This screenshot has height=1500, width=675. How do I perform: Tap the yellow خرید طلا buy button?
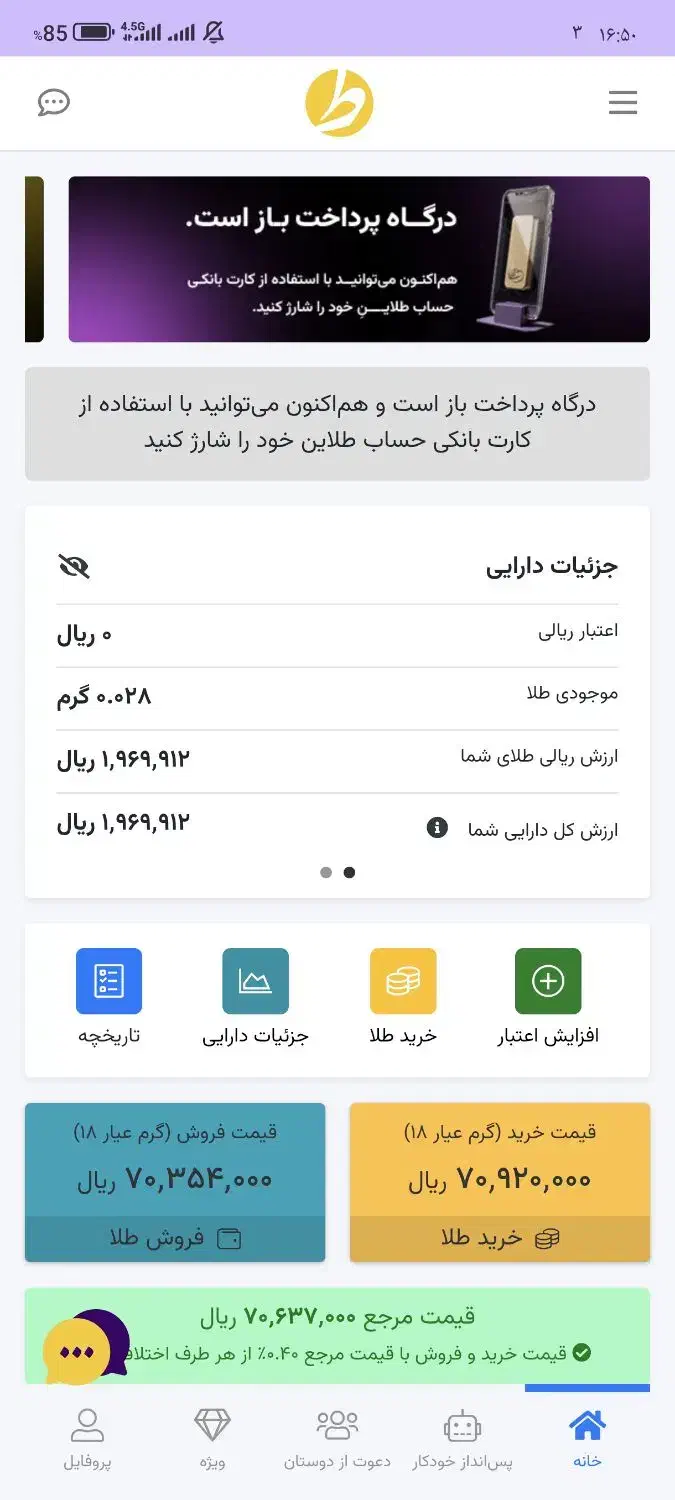pos(500,1238)
